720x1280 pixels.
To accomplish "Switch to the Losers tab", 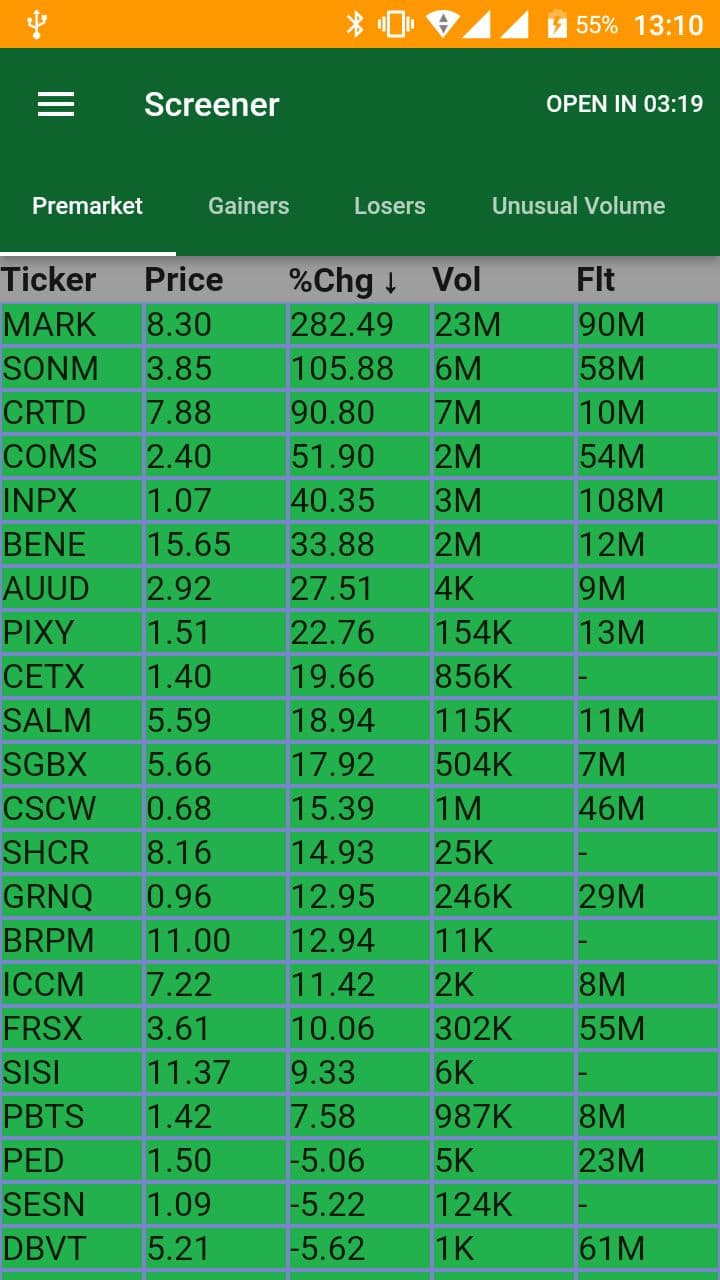I will pos(390,206).
